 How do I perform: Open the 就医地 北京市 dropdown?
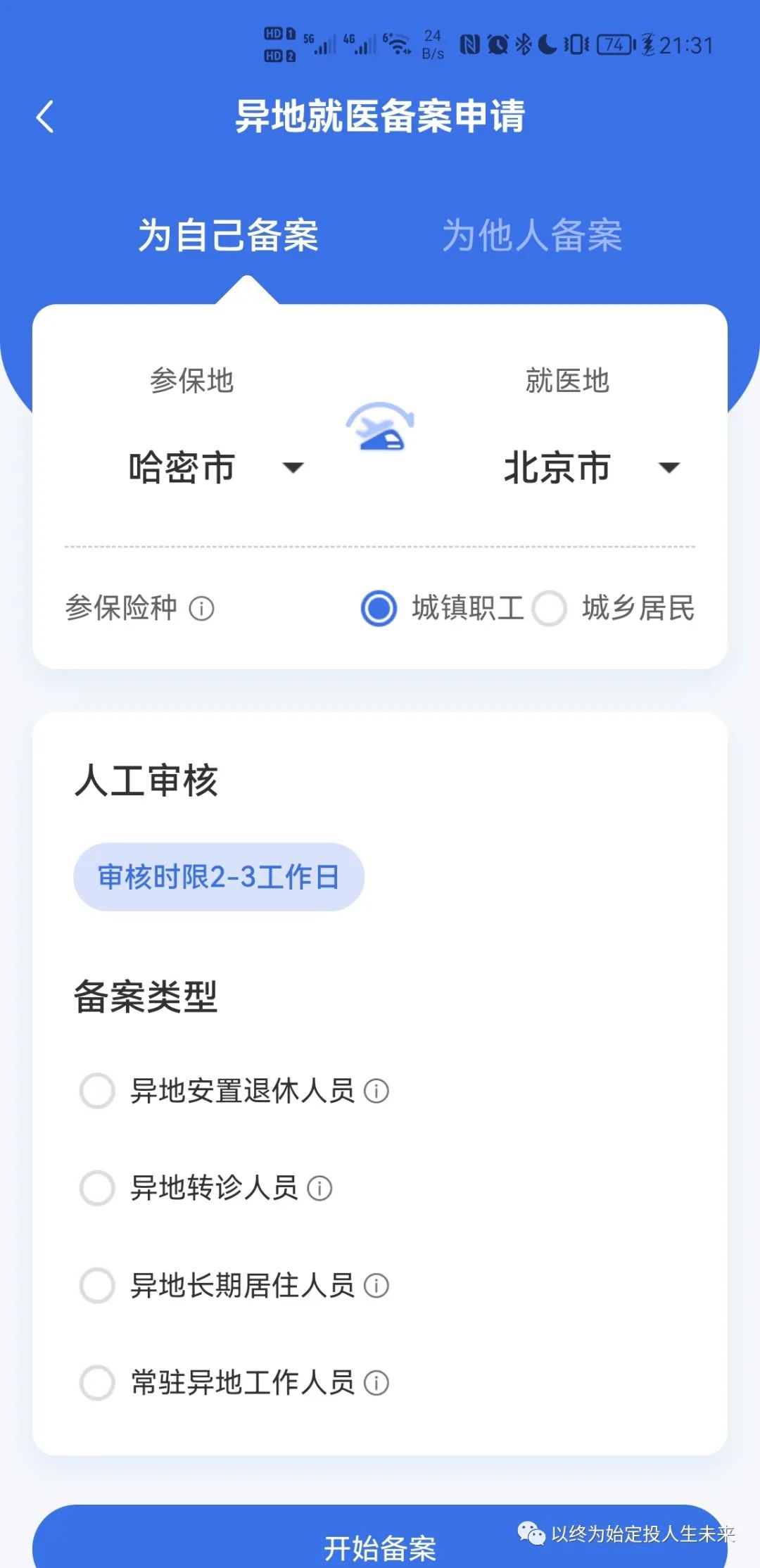pyautogui.click(x=591, y=467)
